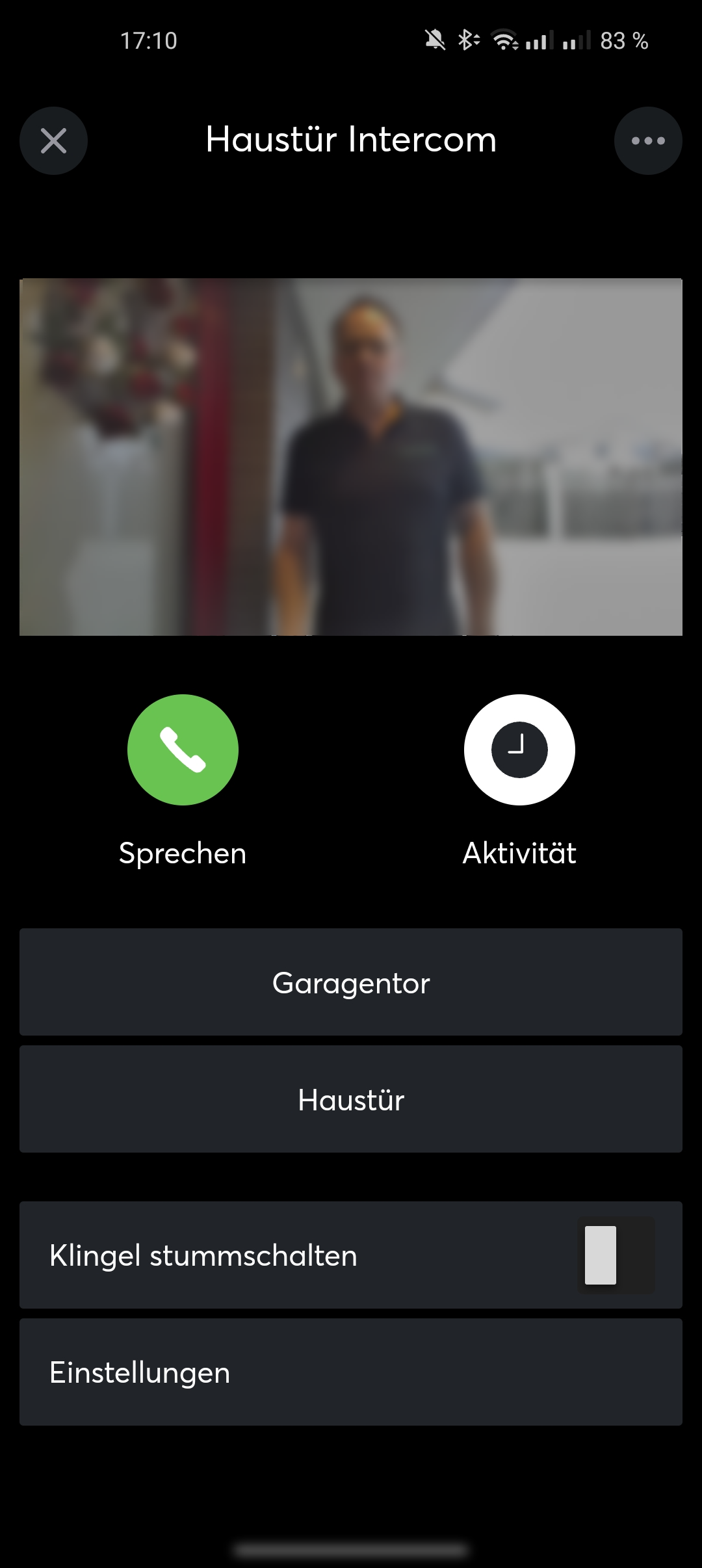Open the Haustür door
Viewport: 702px width, 1568px height.
[x=351, y=1099]
